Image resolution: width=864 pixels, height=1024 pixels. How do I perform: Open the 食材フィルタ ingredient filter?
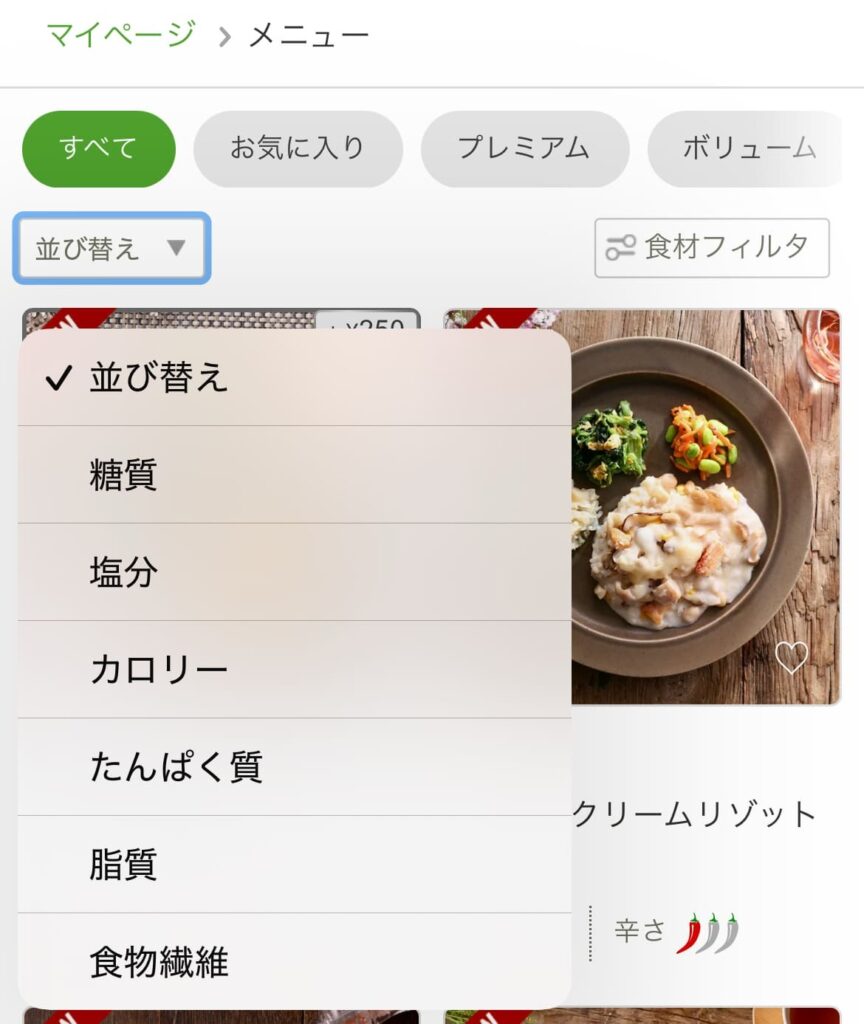711,247
